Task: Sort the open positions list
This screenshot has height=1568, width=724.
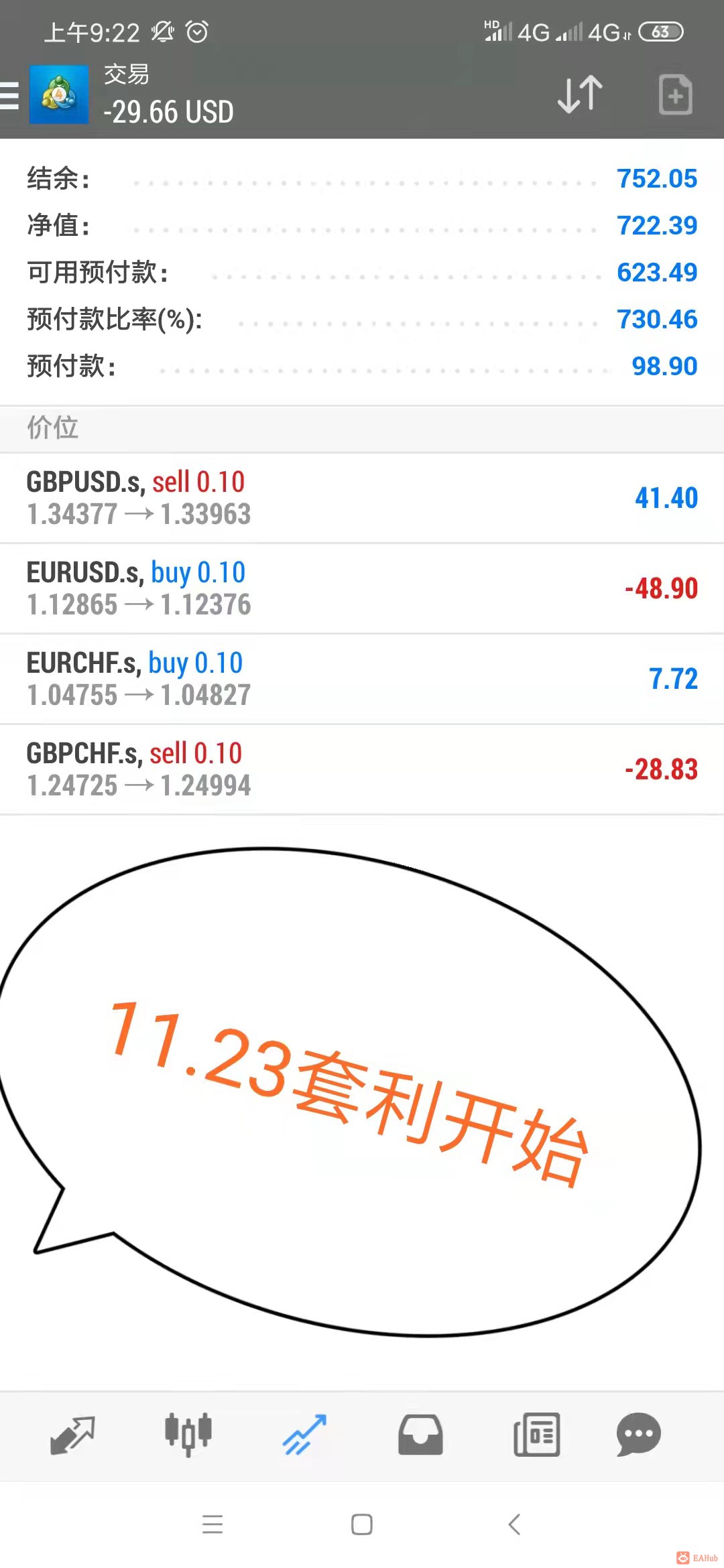Action: pyautogui.click(x=580, y=94)
